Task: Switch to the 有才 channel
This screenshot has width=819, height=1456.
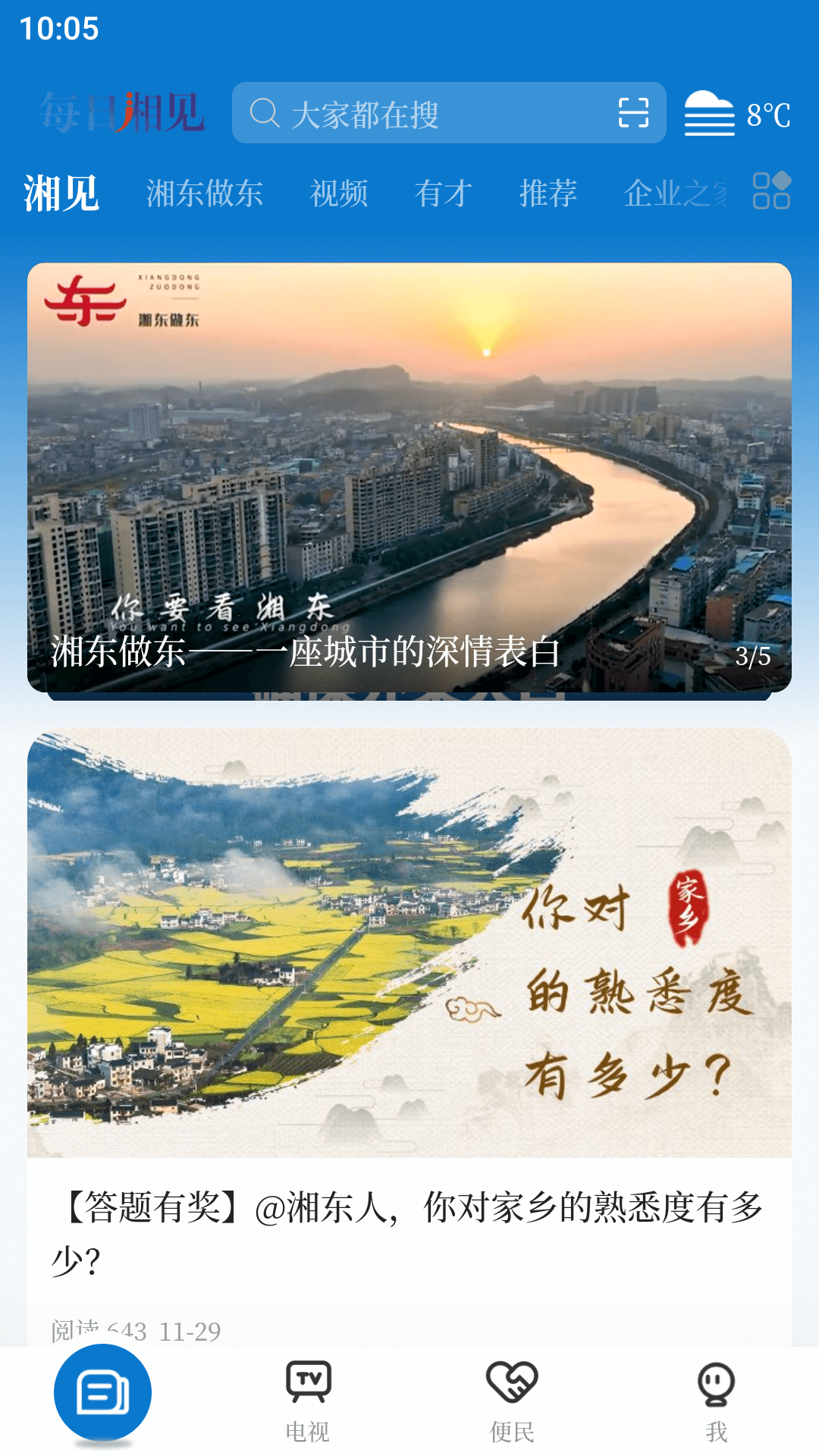Action: point(444,193)
